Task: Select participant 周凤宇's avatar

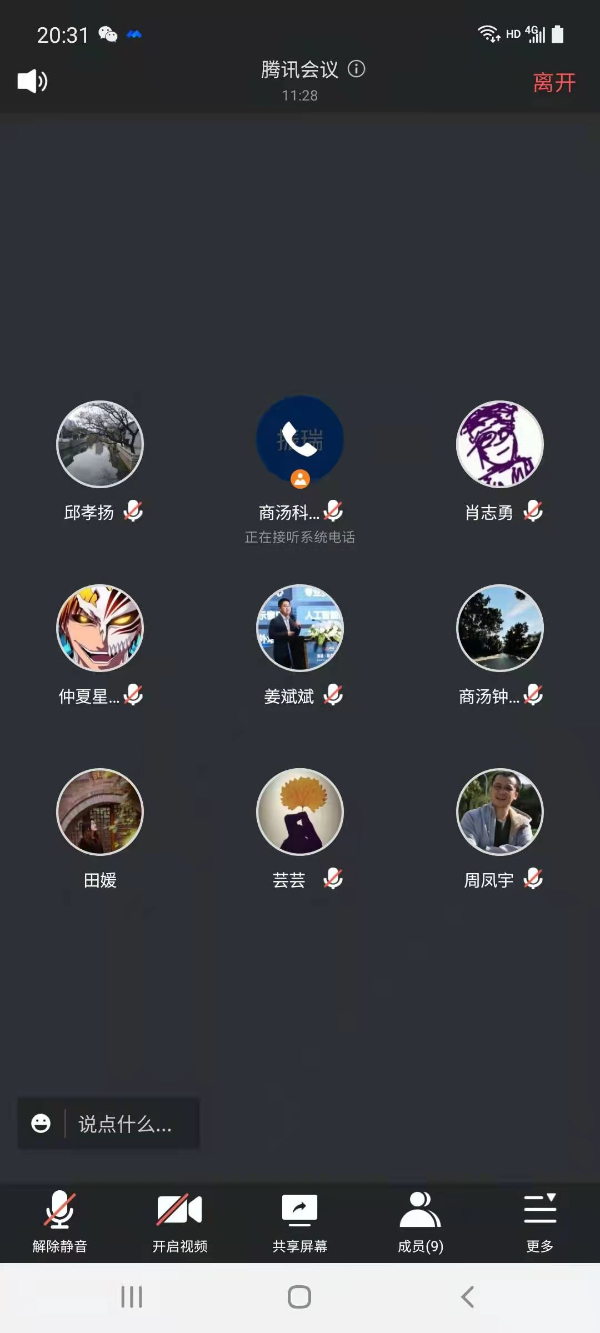Action: [500, 812]
